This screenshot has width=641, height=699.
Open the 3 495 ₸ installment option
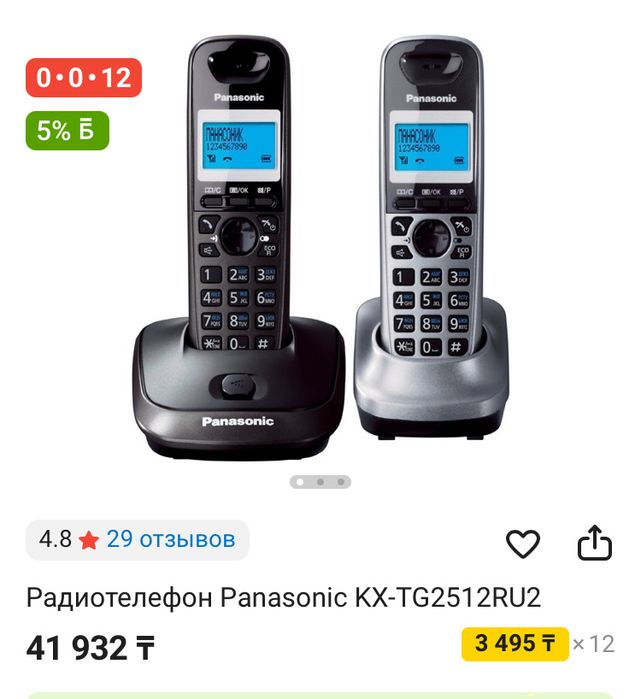click(515, 644)
